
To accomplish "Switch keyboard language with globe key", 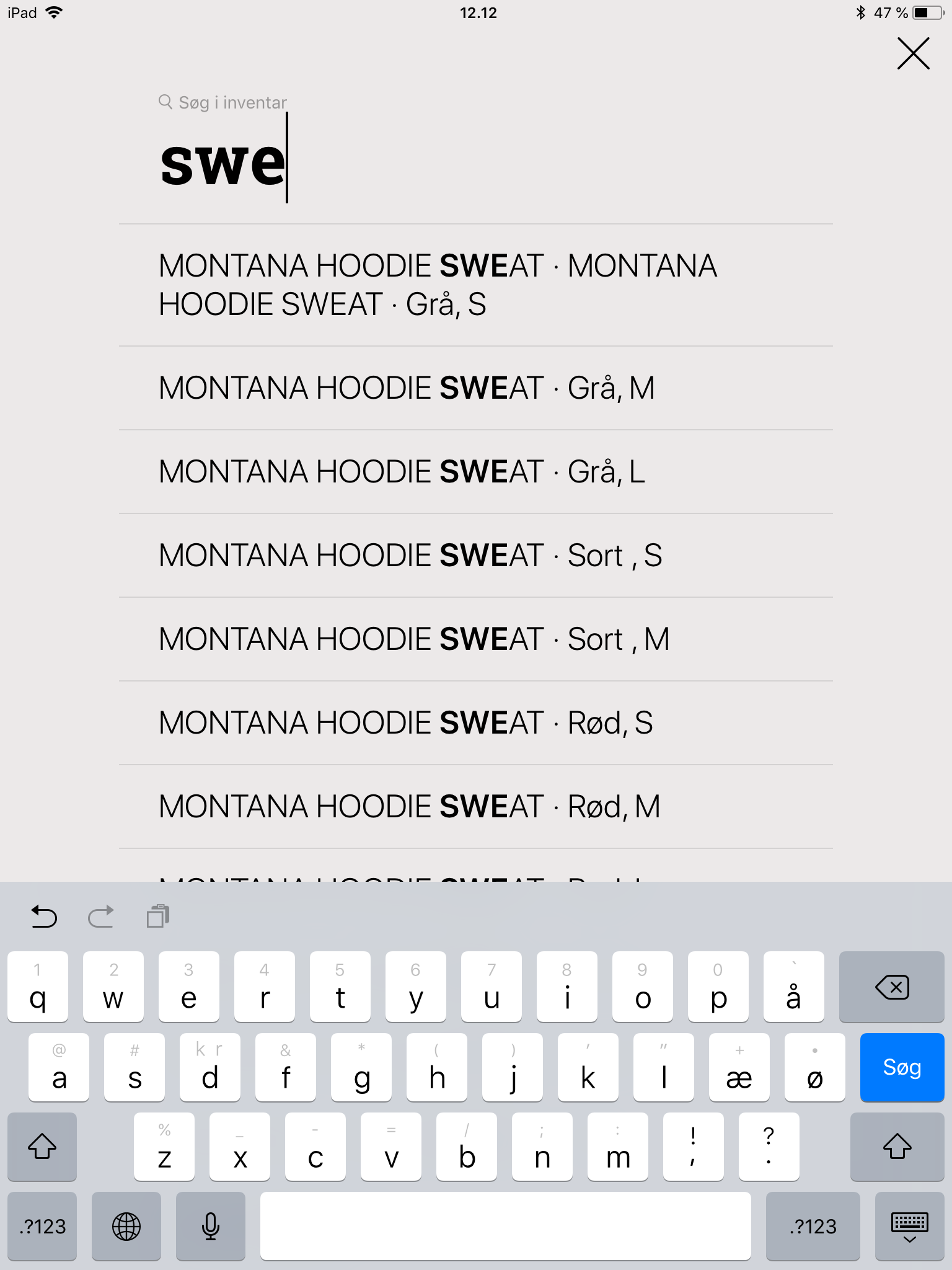I will tap(126, 1226).
